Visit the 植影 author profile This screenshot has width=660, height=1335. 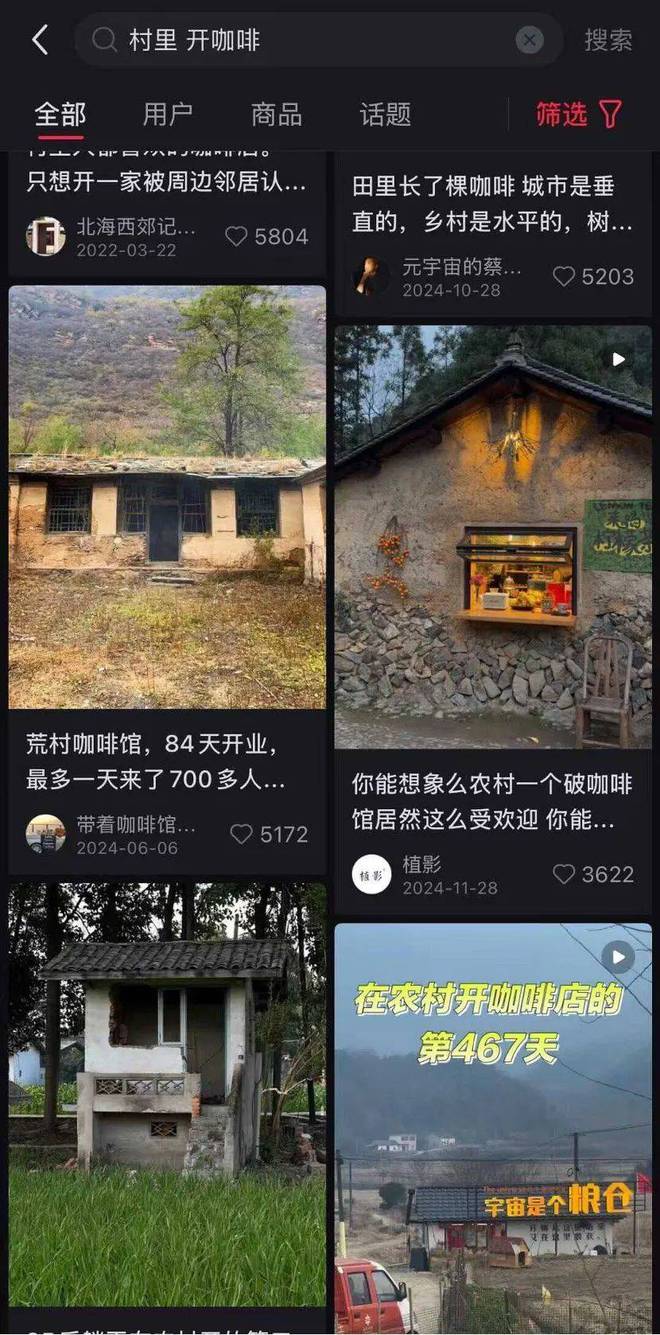371,874
